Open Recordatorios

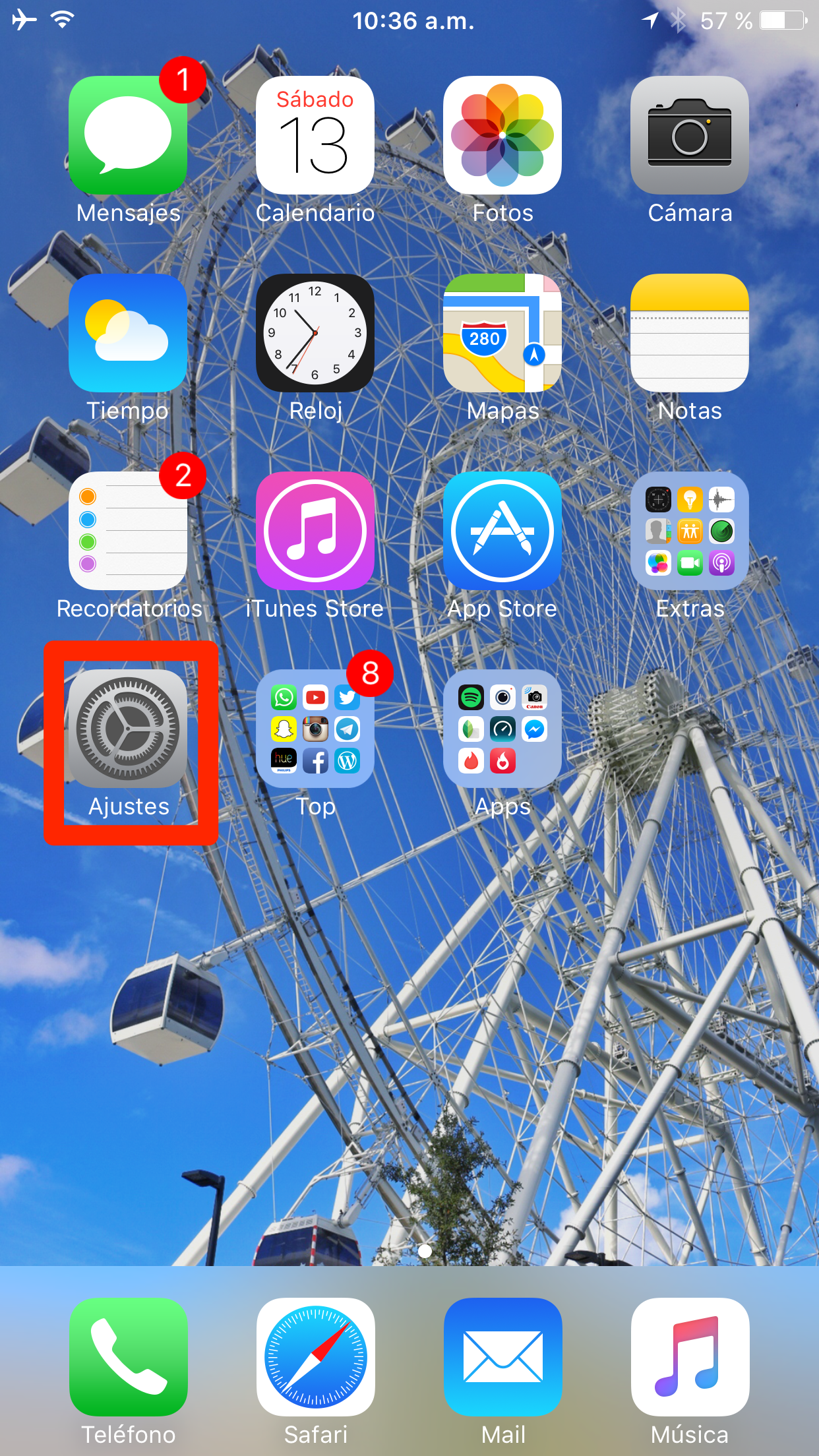coord(128,531)
